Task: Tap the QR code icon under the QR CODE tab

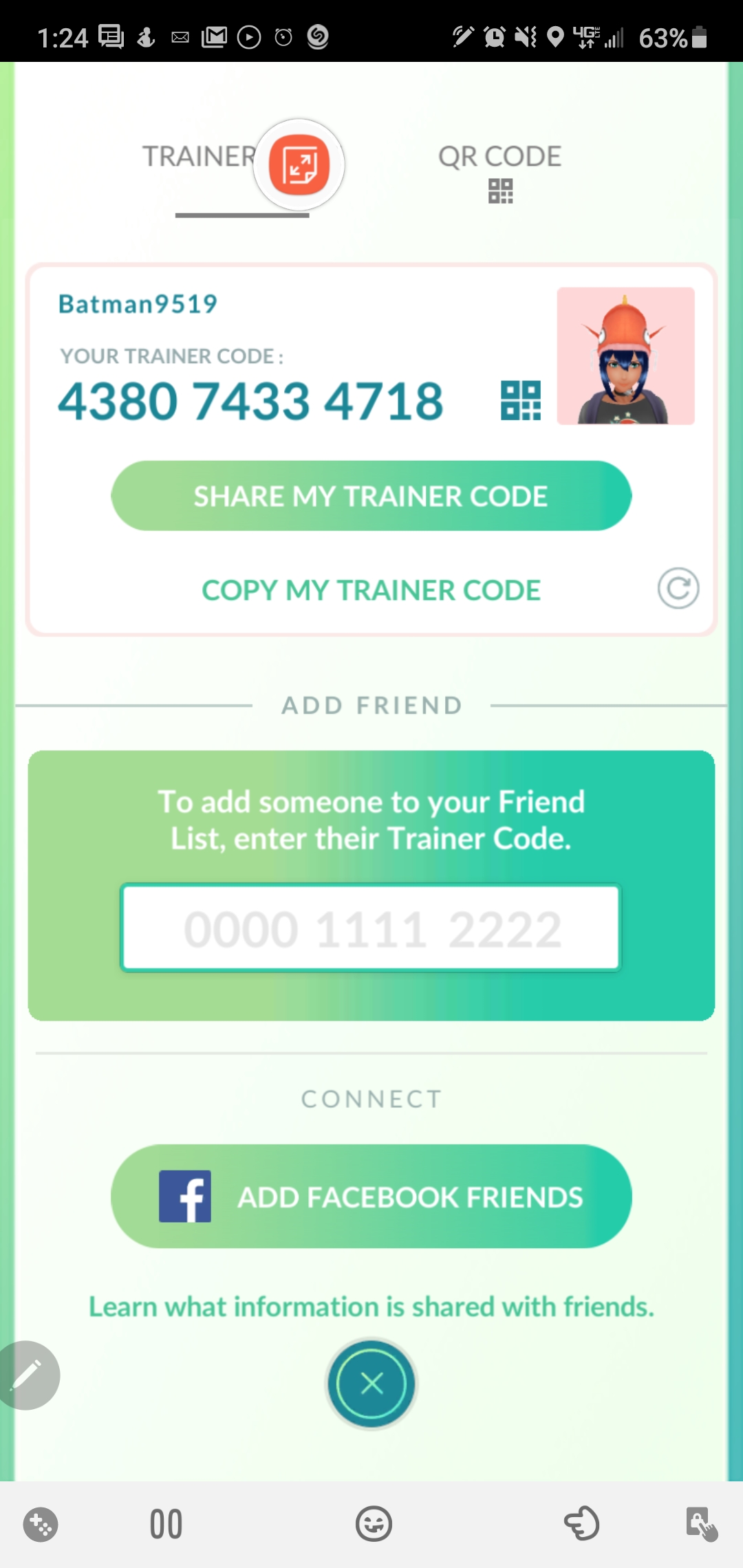Action: point(500,191)
